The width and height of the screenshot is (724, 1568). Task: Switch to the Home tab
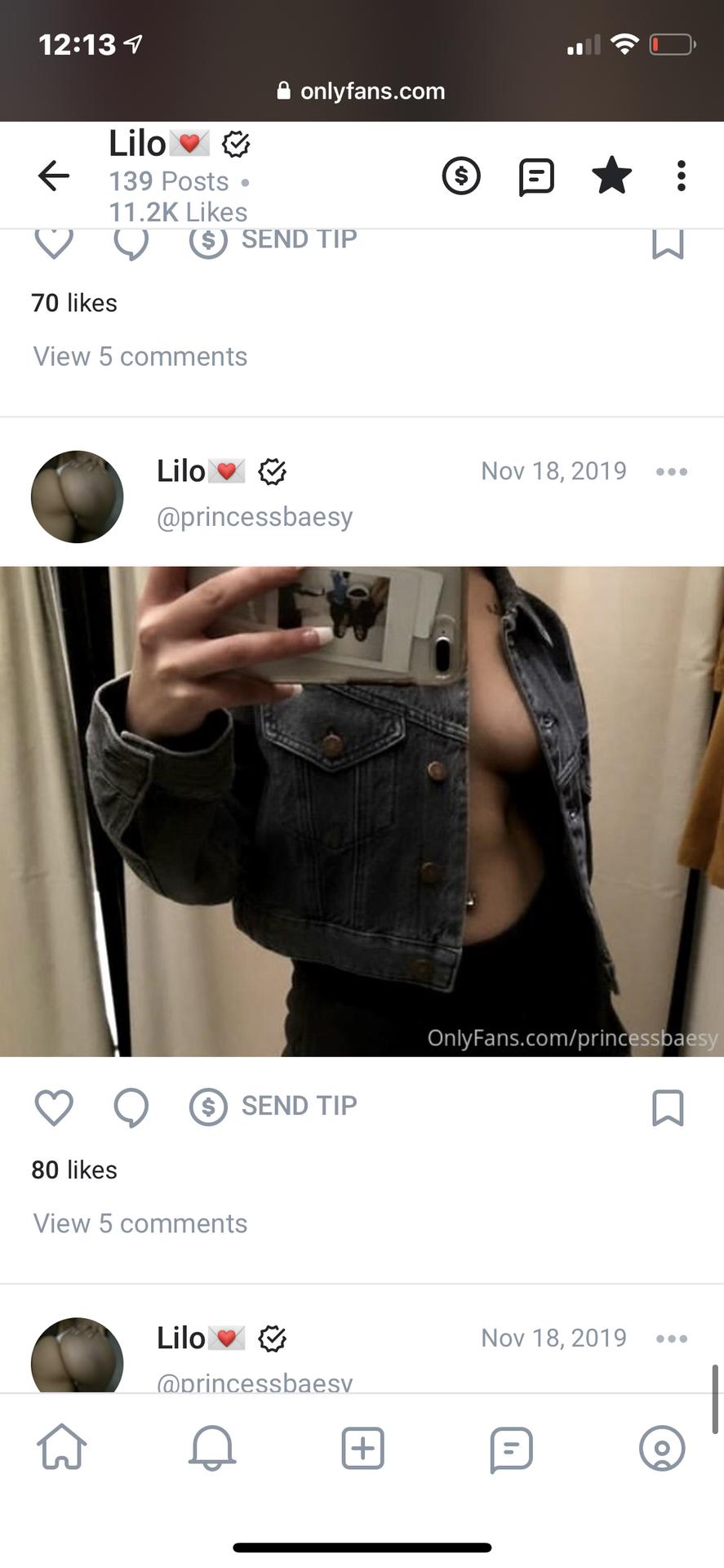[x=62, y=1448]
